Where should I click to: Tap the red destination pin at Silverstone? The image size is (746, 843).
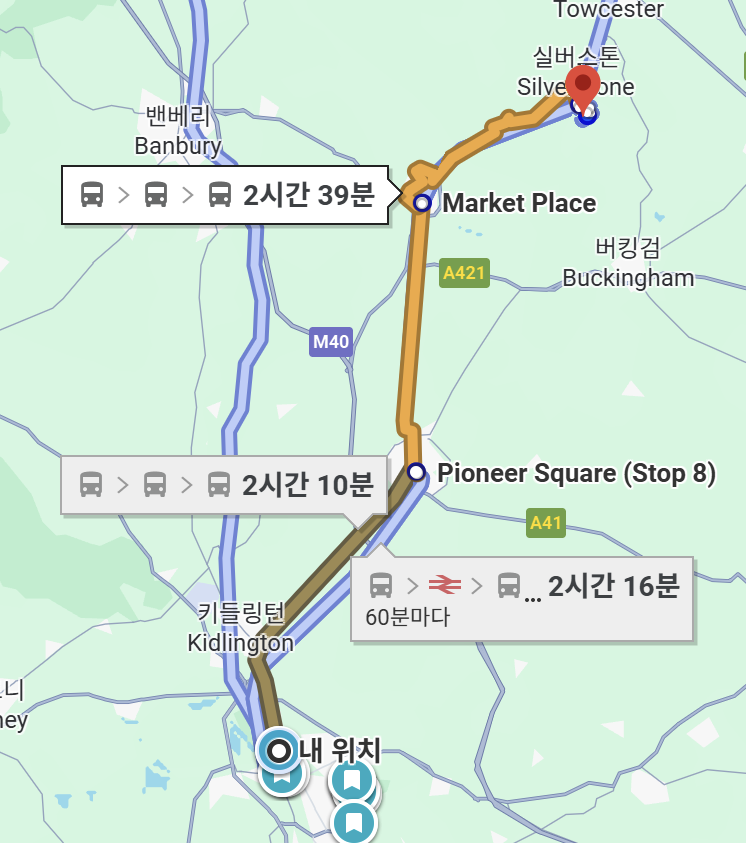coord(583,87)
